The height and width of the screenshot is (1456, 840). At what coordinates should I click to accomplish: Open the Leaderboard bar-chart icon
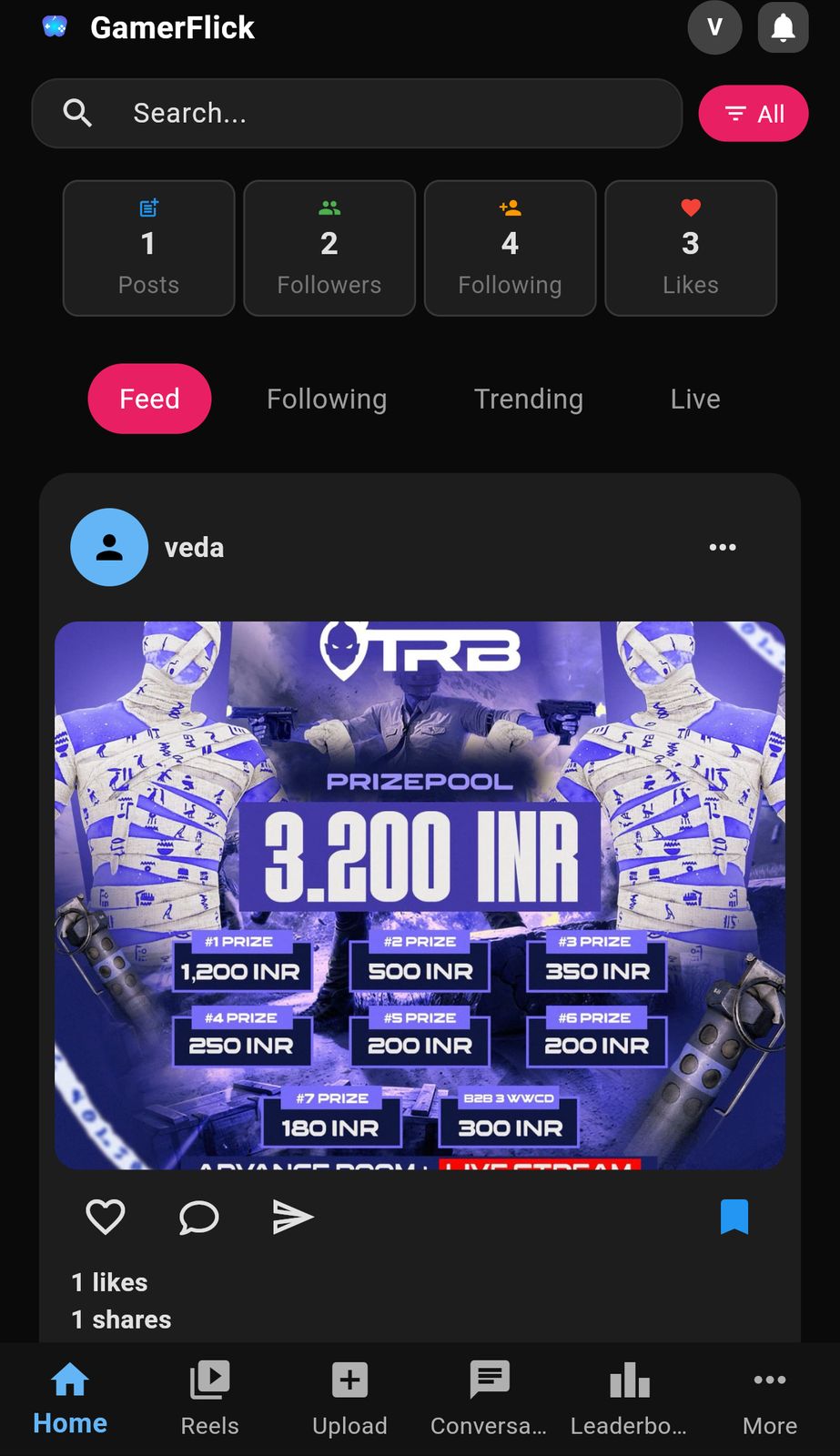[x=629, y=1380]
